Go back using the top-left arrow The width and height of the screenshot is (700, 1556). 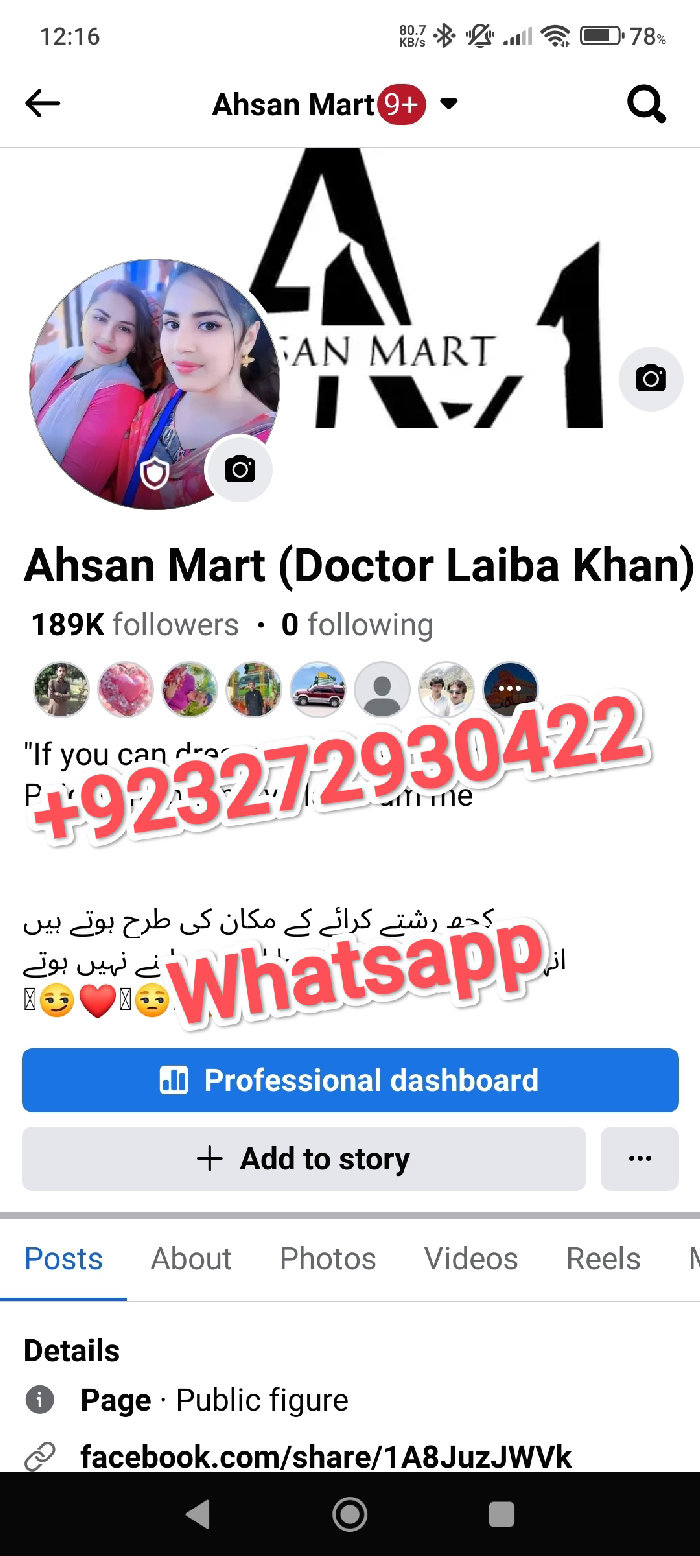point(43,103)
